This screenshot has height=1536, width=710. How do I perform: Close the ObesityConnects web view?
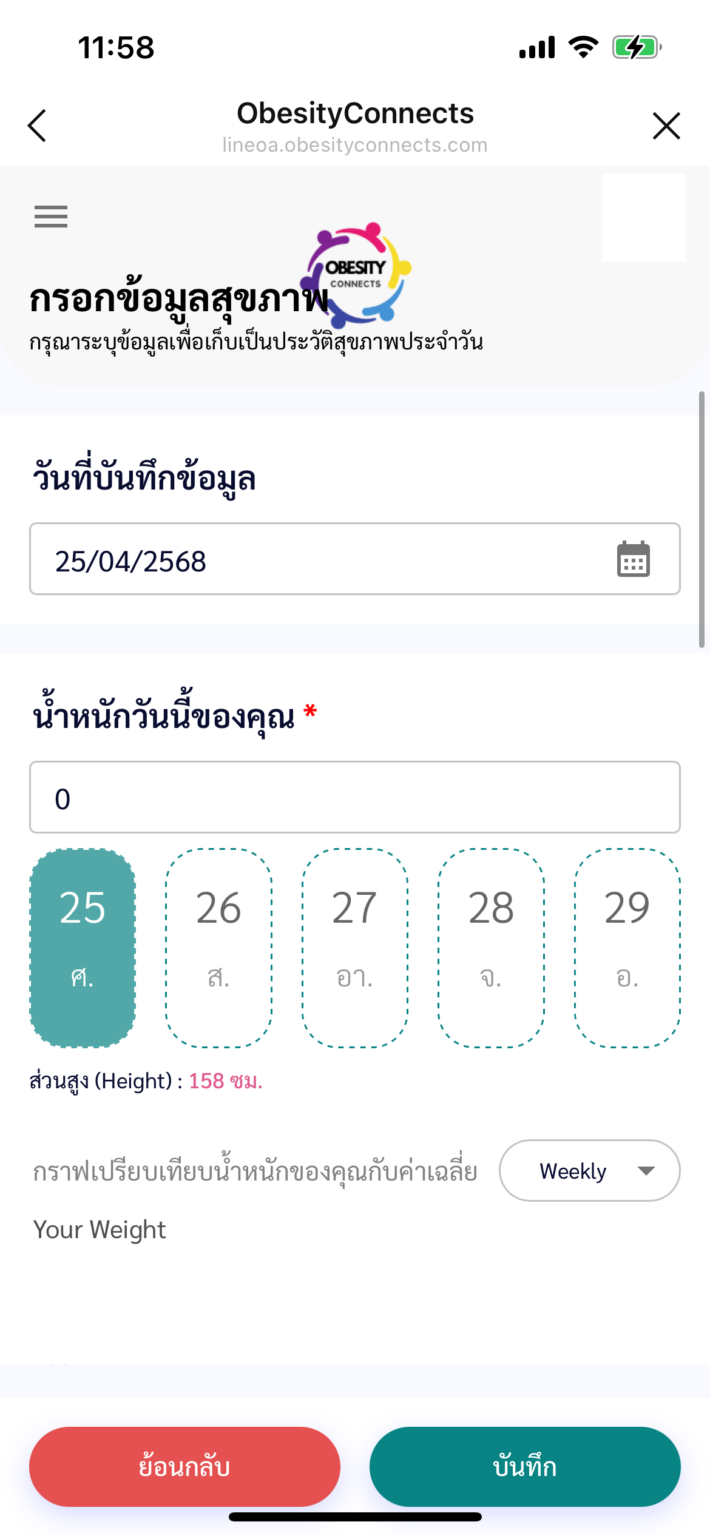666,126
